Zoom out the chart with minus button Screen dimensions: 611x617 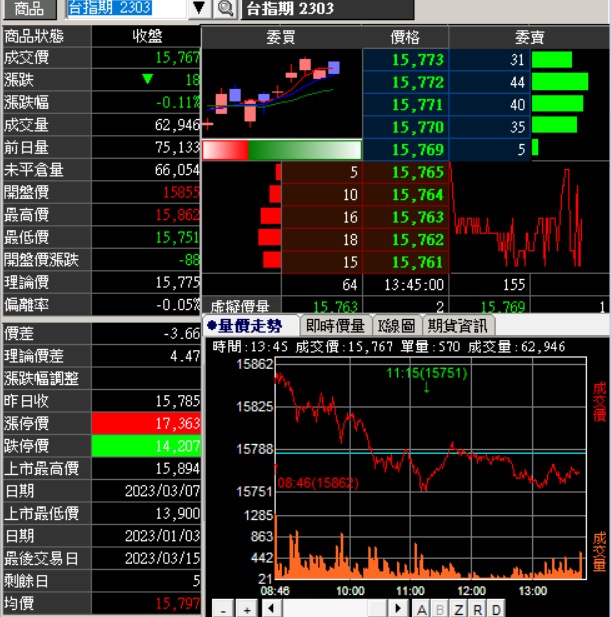tap(223, 609)
